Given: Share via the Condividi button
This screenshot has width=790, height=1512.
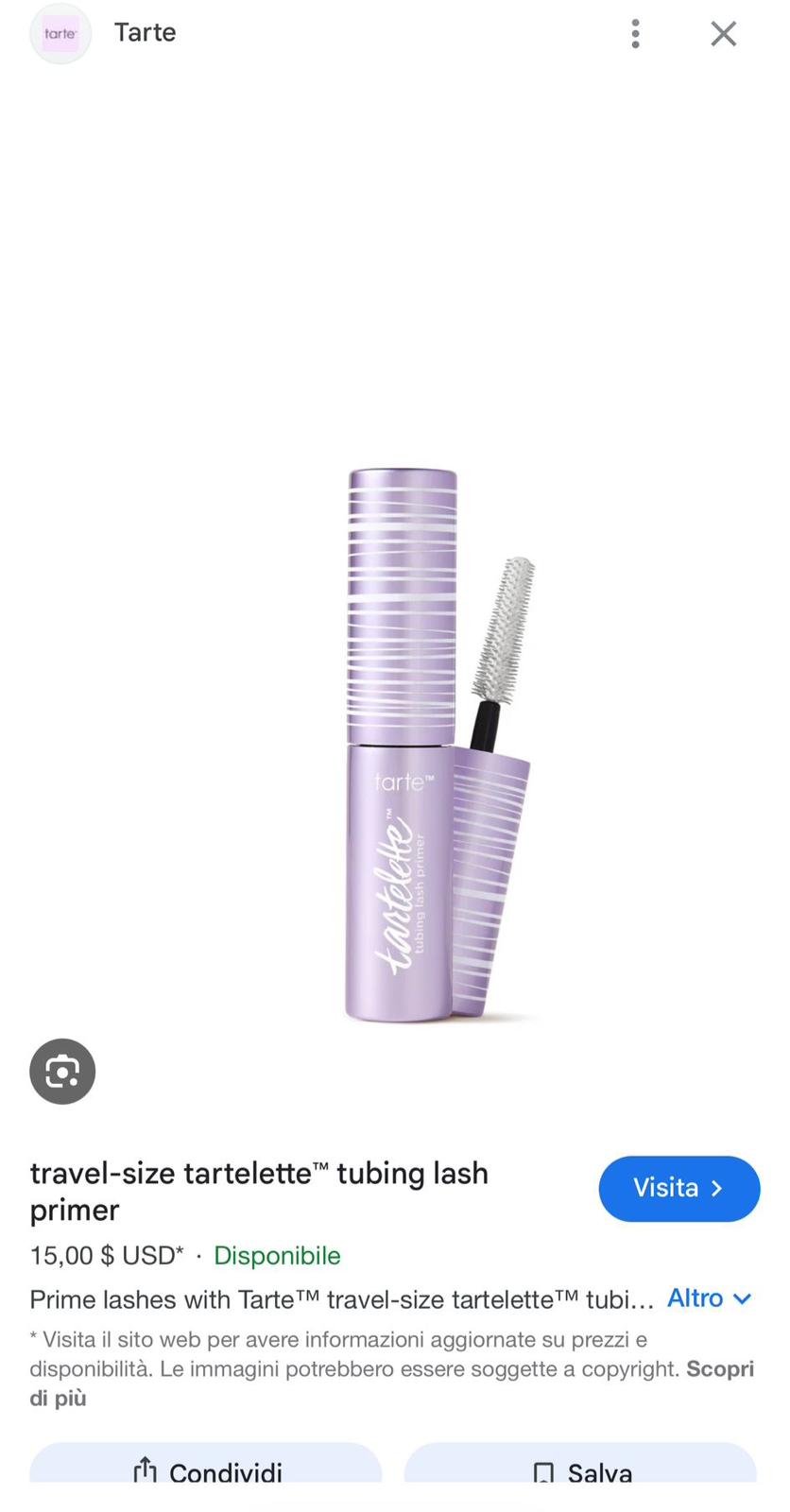Looking at the screenshot, I should 206,1469.
